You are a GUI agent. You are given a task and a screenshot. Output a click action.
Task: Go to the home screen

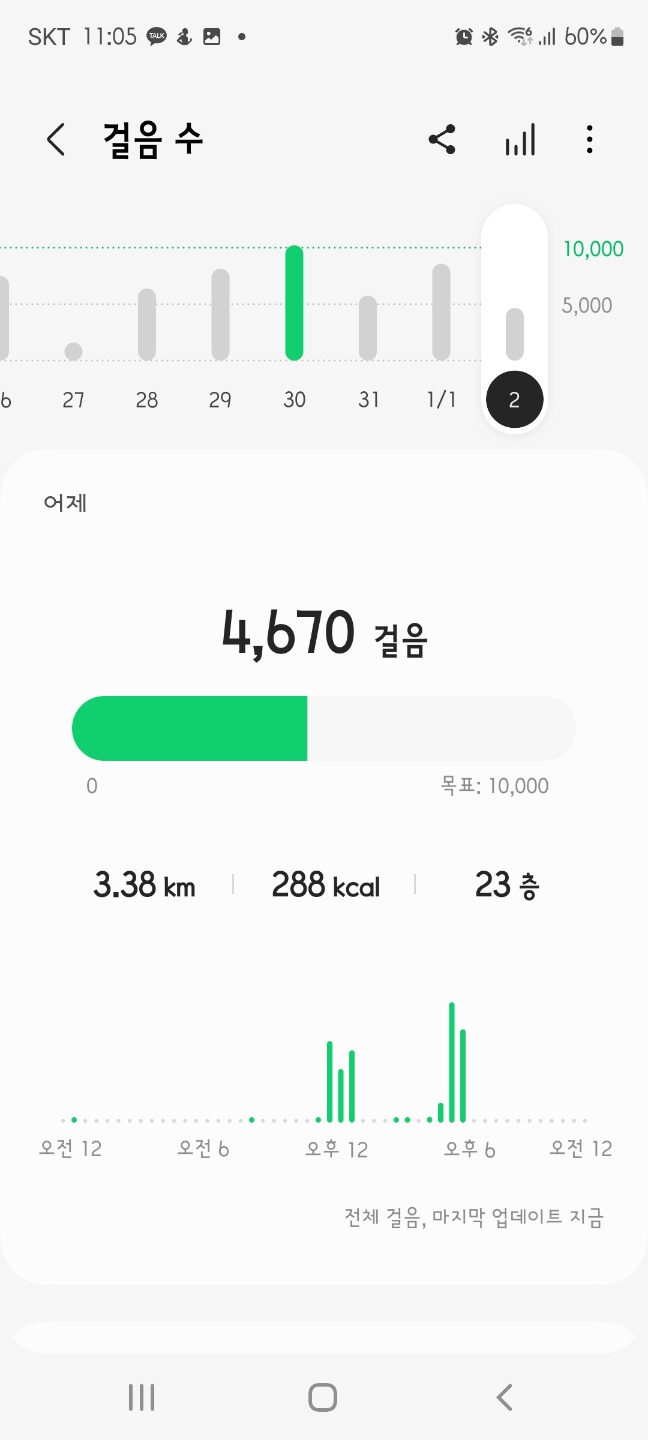click(x=322, y=1397)
